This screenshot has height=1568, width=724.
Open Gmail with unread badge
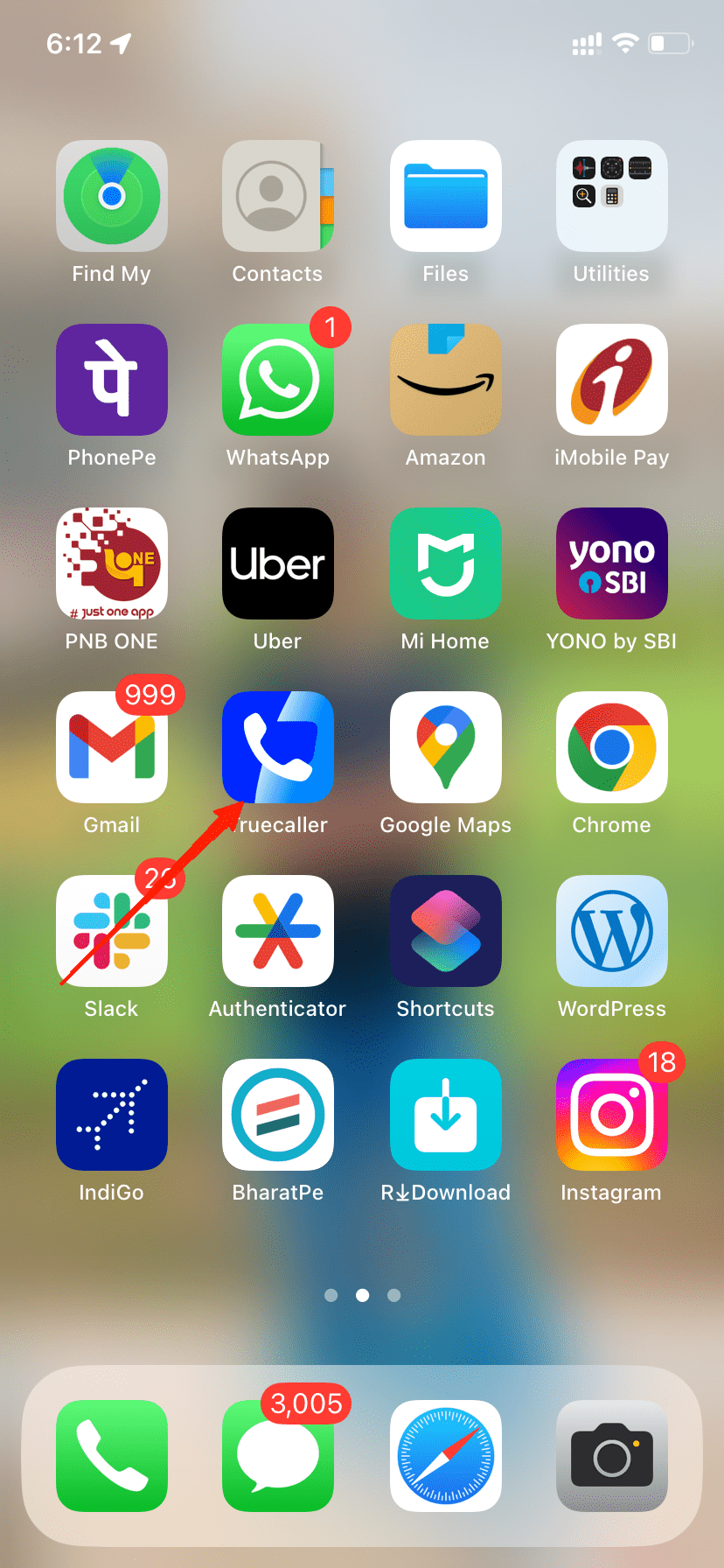[x=111, y=747]
